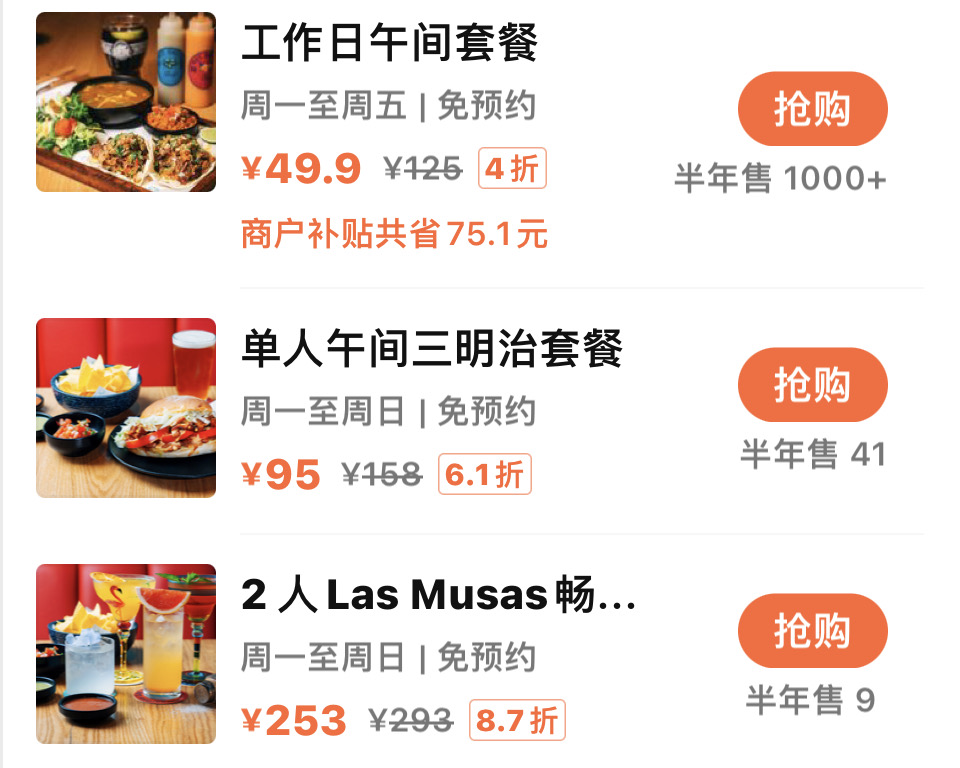Tap 抢购 for the 2人 Las Musas deal
The width and height of the screenshot is (960, 768).
pyautogui.click(x=812, y=631)
